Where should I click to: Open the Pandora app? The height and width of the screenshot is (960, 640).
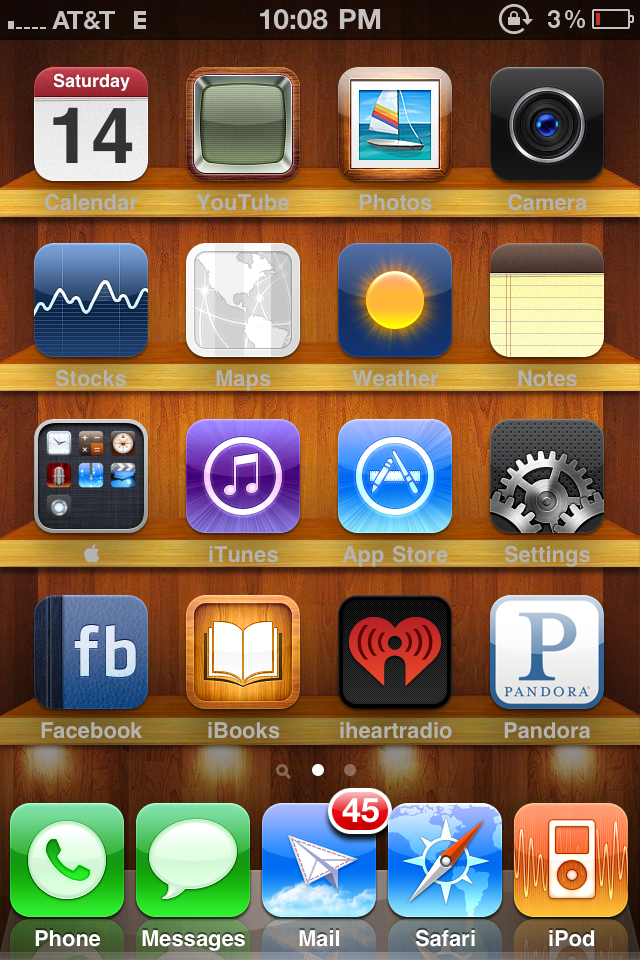[x=547, y=652]
